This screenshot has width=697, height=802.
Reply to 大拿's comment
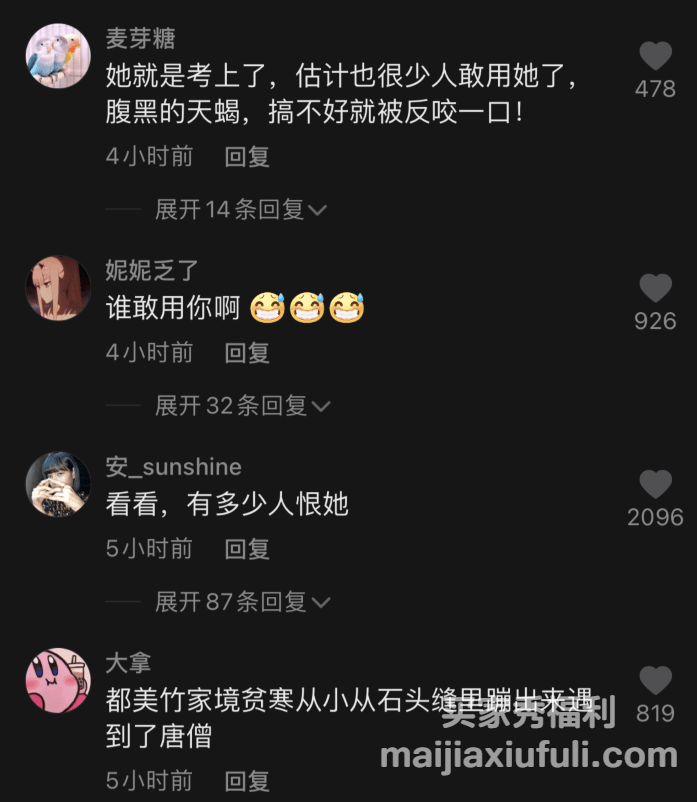point(247,779)
